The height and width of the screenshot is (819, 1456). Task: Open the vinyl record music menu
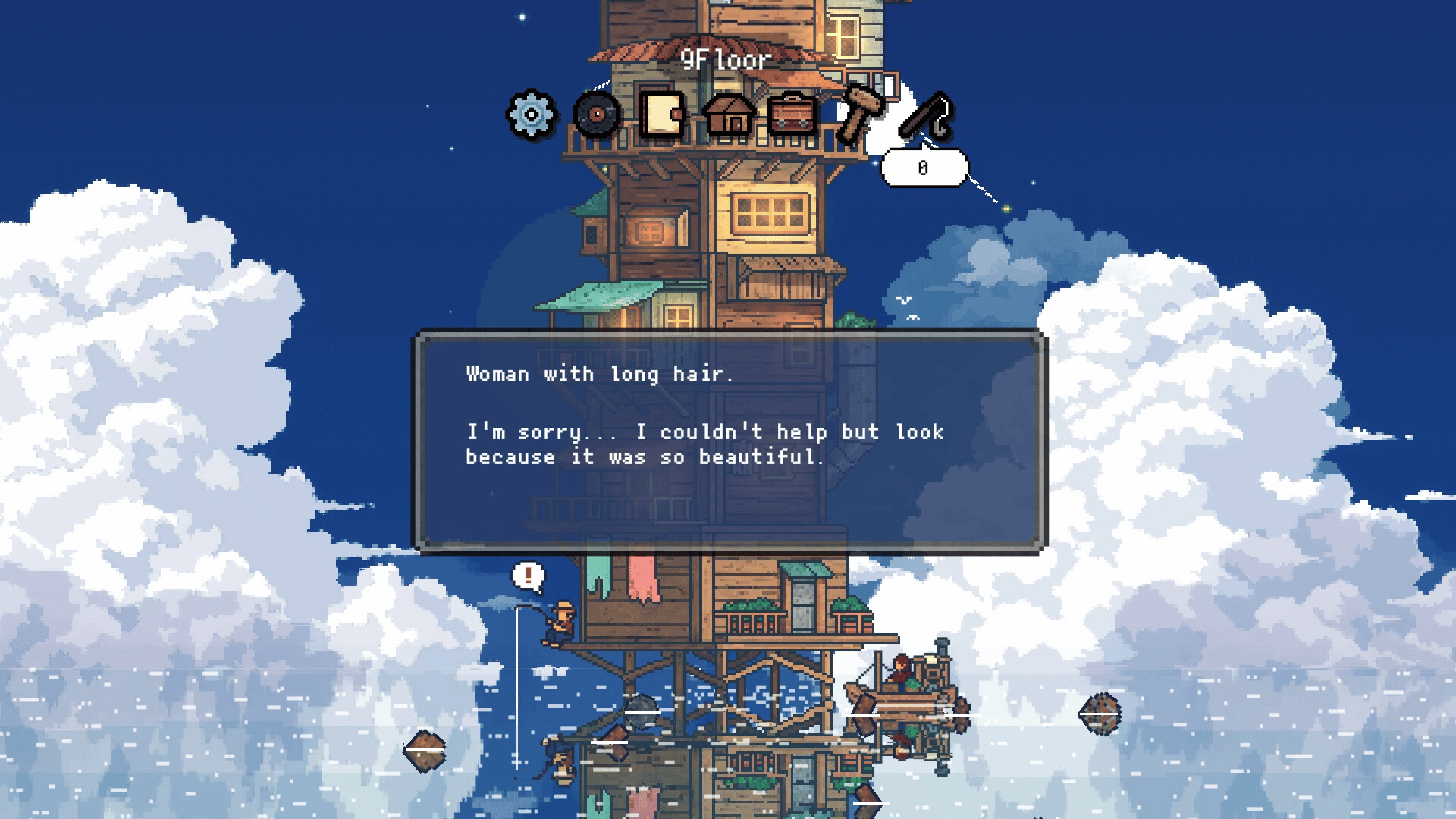pyautogui.click(x=597, y=115)
